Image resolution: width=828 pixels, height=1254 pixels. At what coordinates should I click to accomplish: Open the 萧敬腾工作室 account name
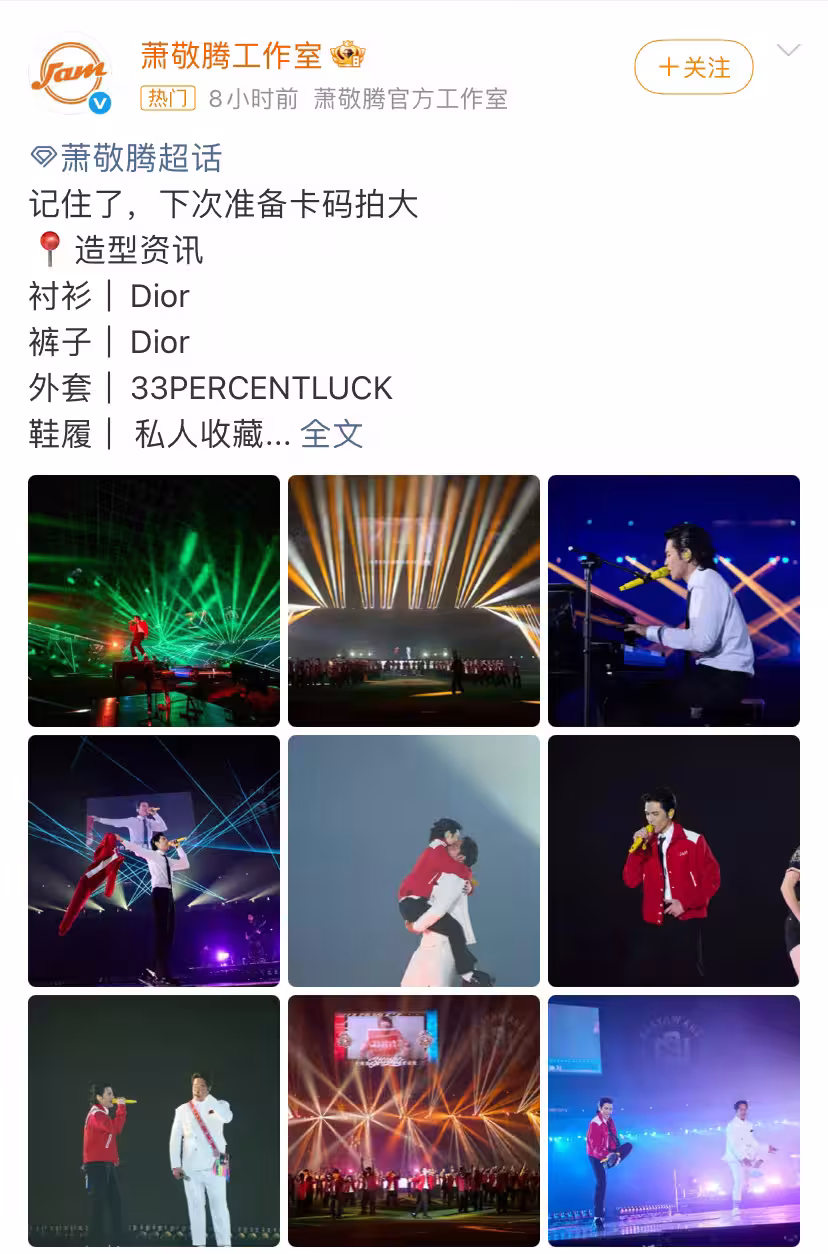click(231, 54)
